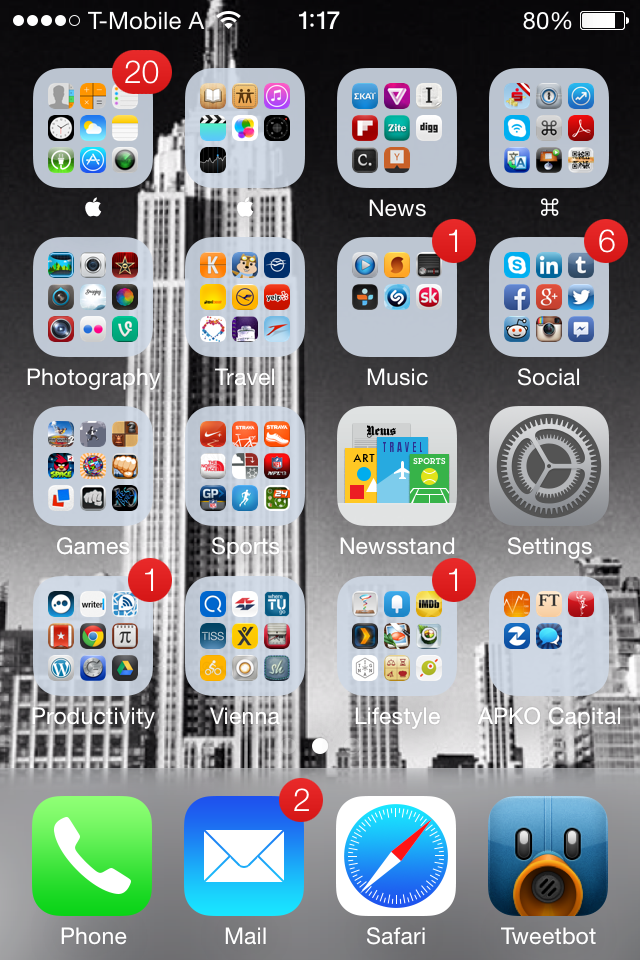Open the Games folder
The image size is (640, 960).
tap(93, 466)
